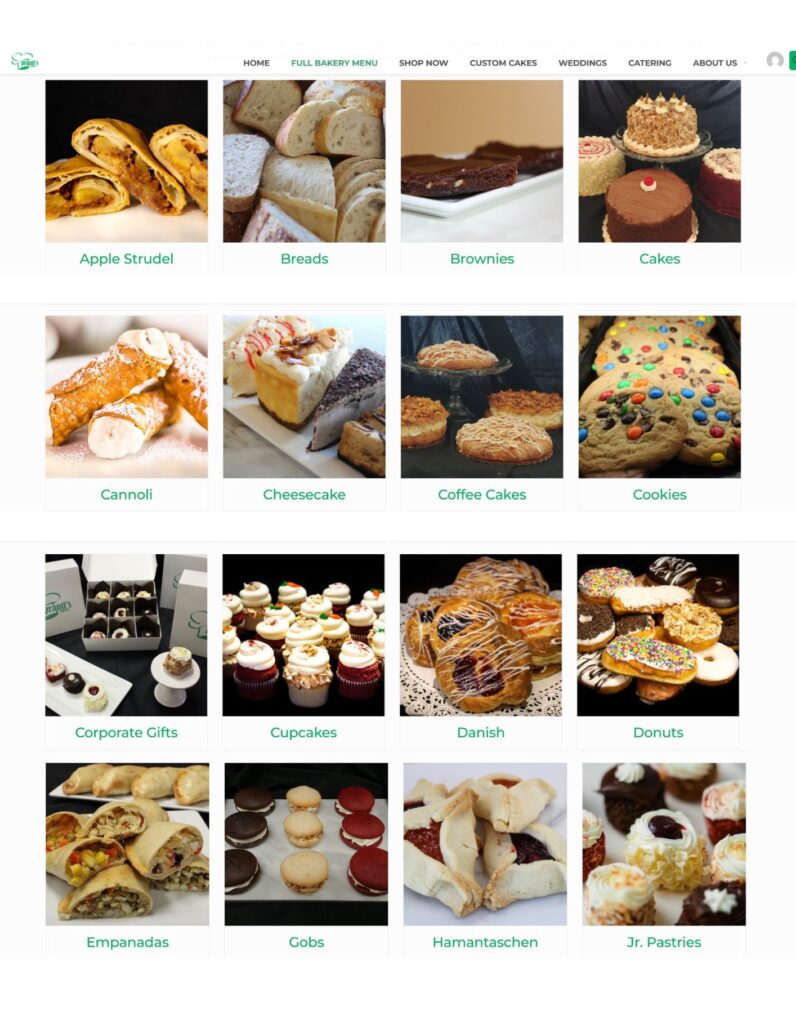Open the user account icon

coord(774,61)
